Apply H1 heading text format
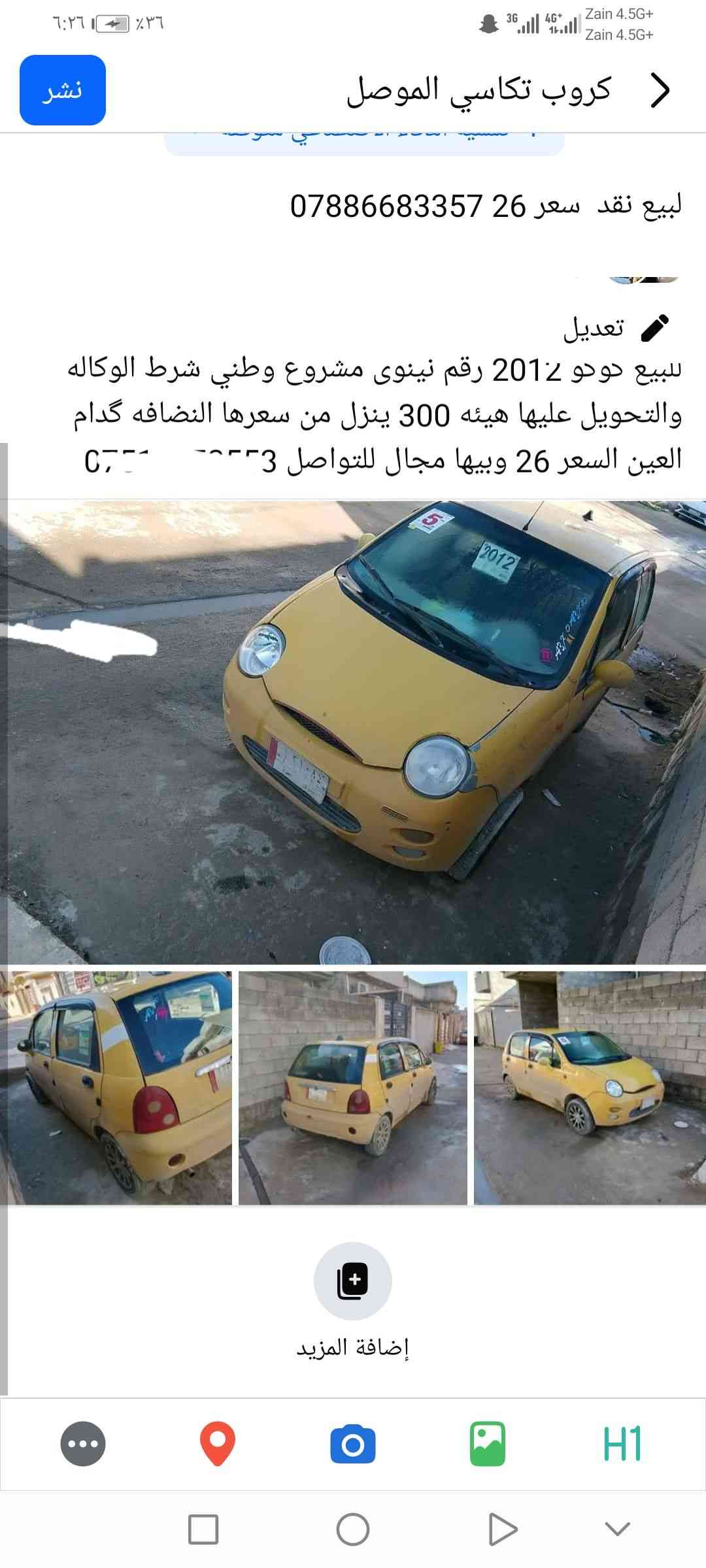This screenshot has width=706, height=1568. coord(622,1444)
